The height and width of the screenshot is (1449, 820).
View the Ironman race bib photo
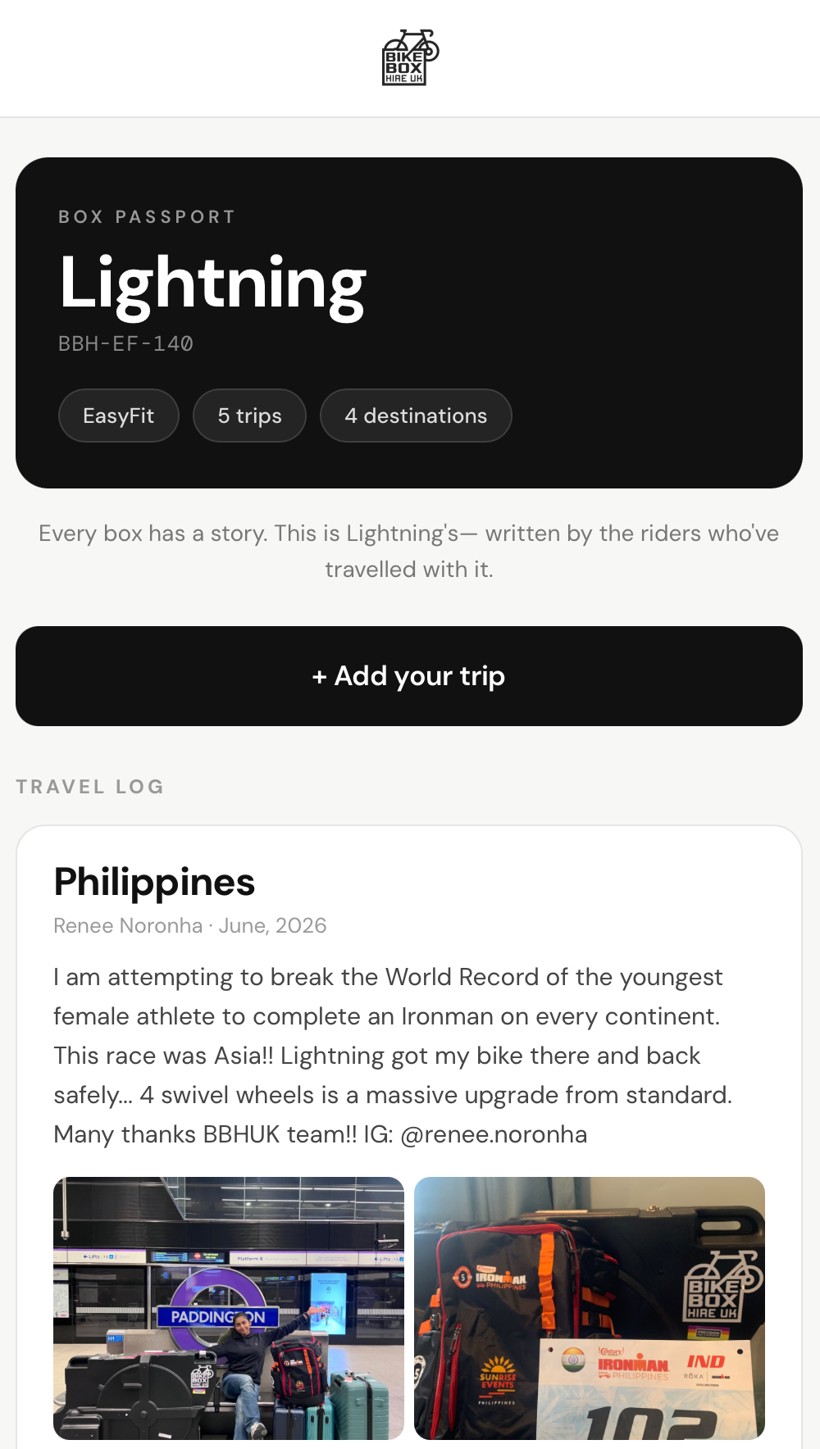click(590, 1308)
